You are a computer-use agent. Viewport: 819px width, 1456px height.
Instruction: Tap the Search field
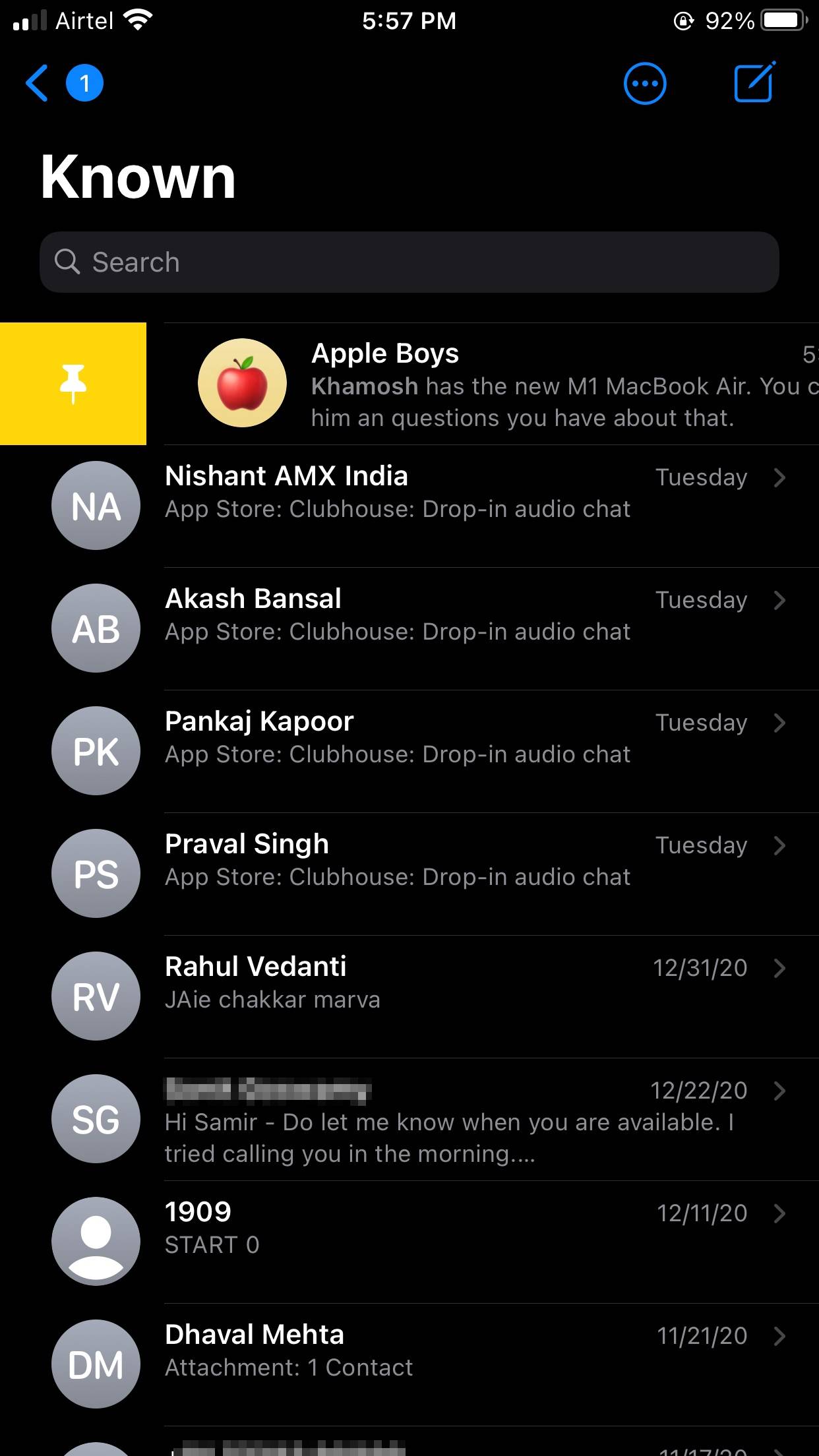pyautogui.click(x=409, y=262)
